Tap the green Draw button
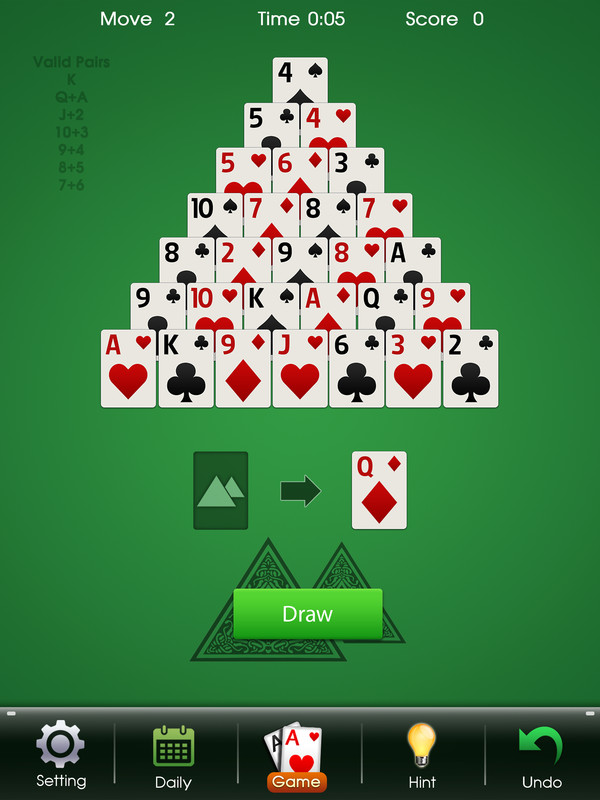This screenshot has width=600, height=800. (x=307, y=613)
